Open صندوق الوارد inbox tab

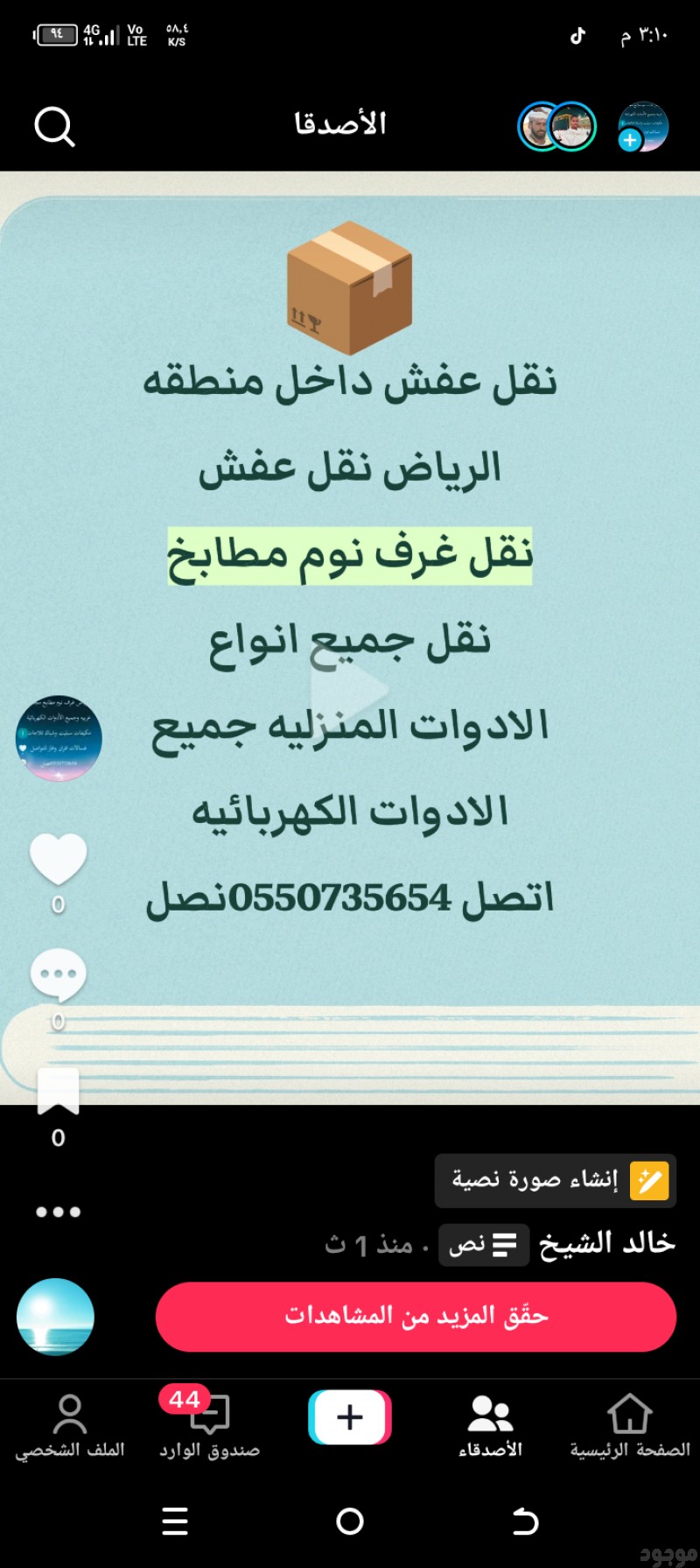[x=210, y=1427]
